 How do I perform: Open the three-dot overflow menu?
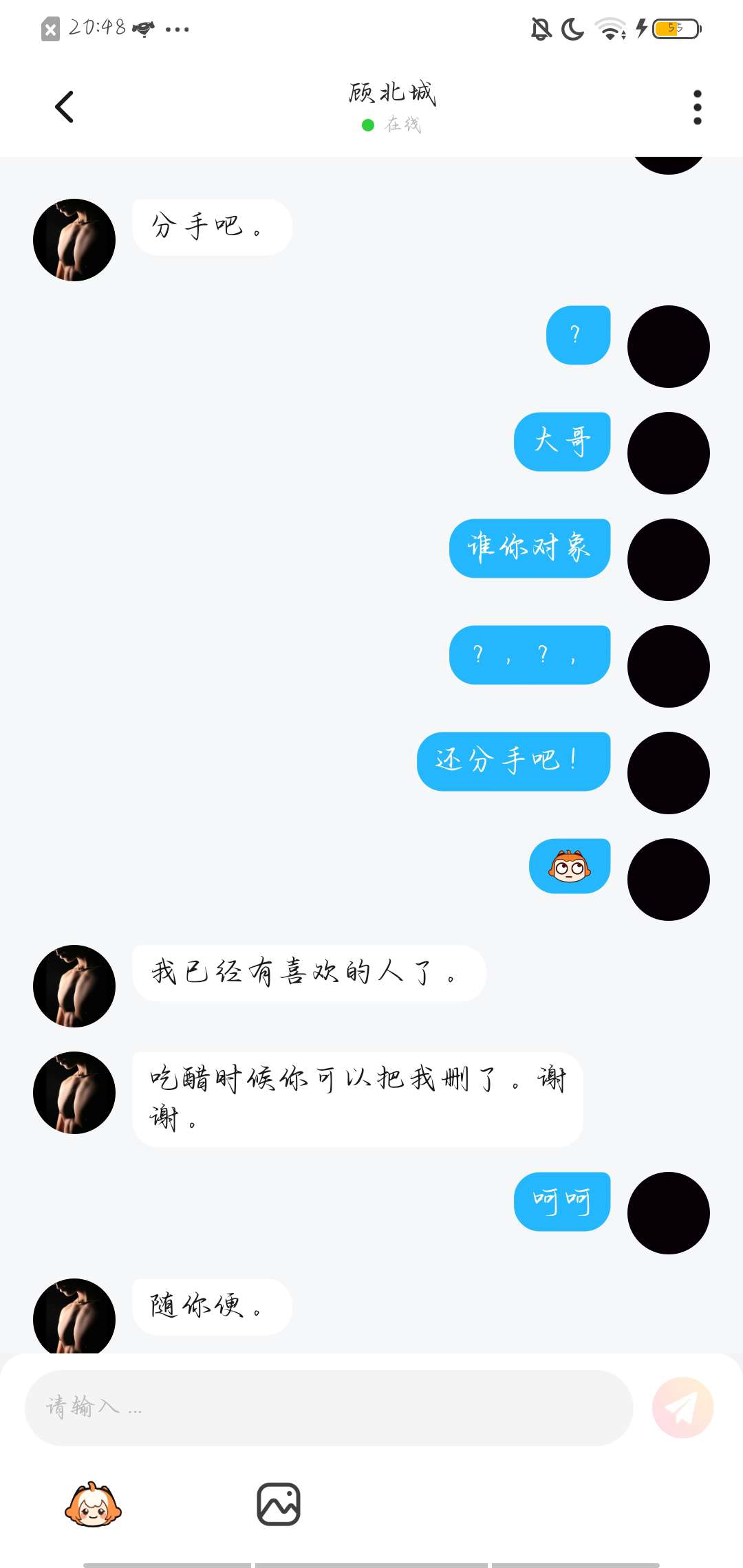pyautogui.click(x=697, y=107)
